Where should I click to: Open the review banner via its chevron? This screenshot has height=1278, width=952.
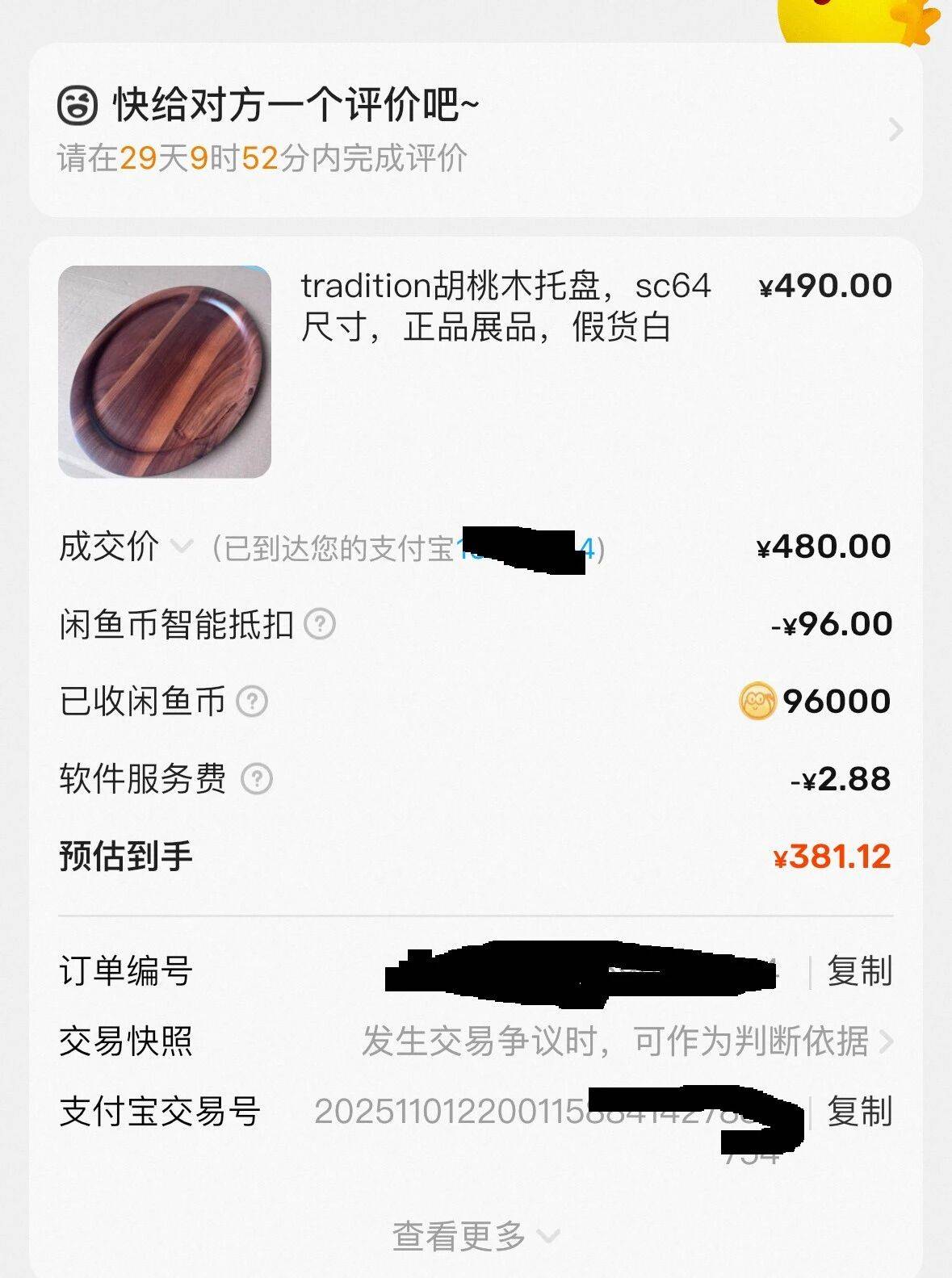895,129
